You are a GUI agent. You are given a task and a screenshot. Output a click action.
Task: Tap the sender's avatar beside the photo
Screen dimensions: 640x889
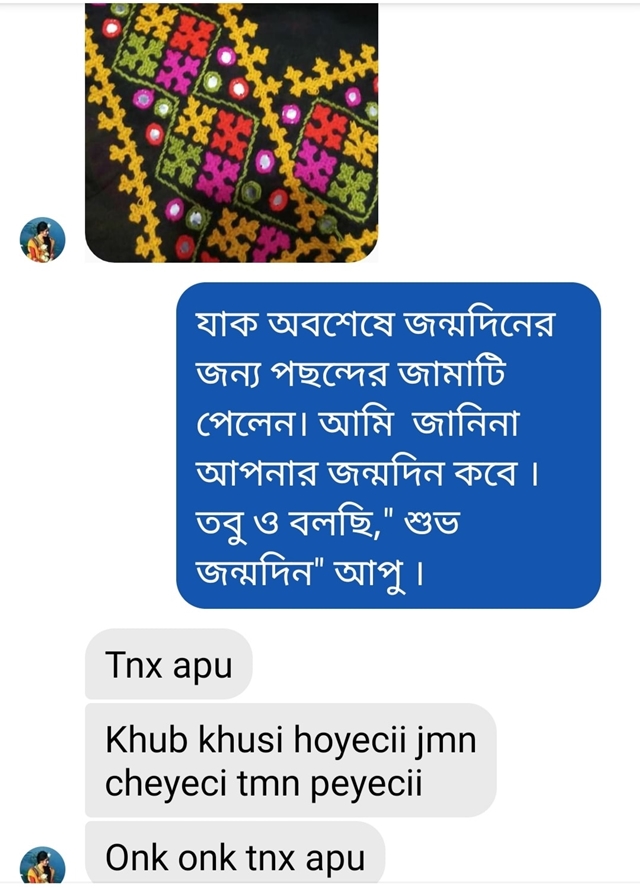43,240
